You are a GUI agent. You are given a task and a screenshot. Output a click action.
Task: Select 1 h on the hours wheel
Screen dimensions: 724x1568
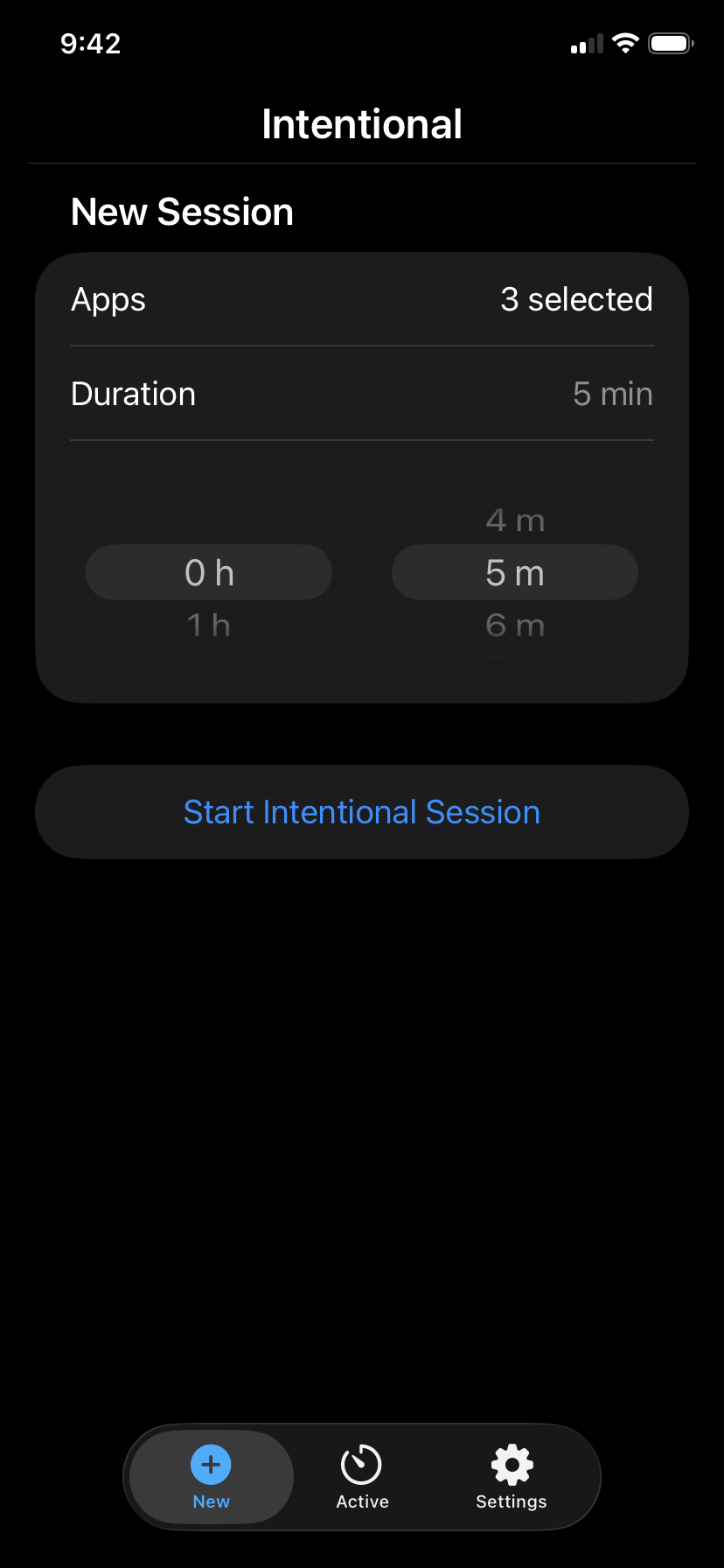pyautogui.click(x=208, y=625)
